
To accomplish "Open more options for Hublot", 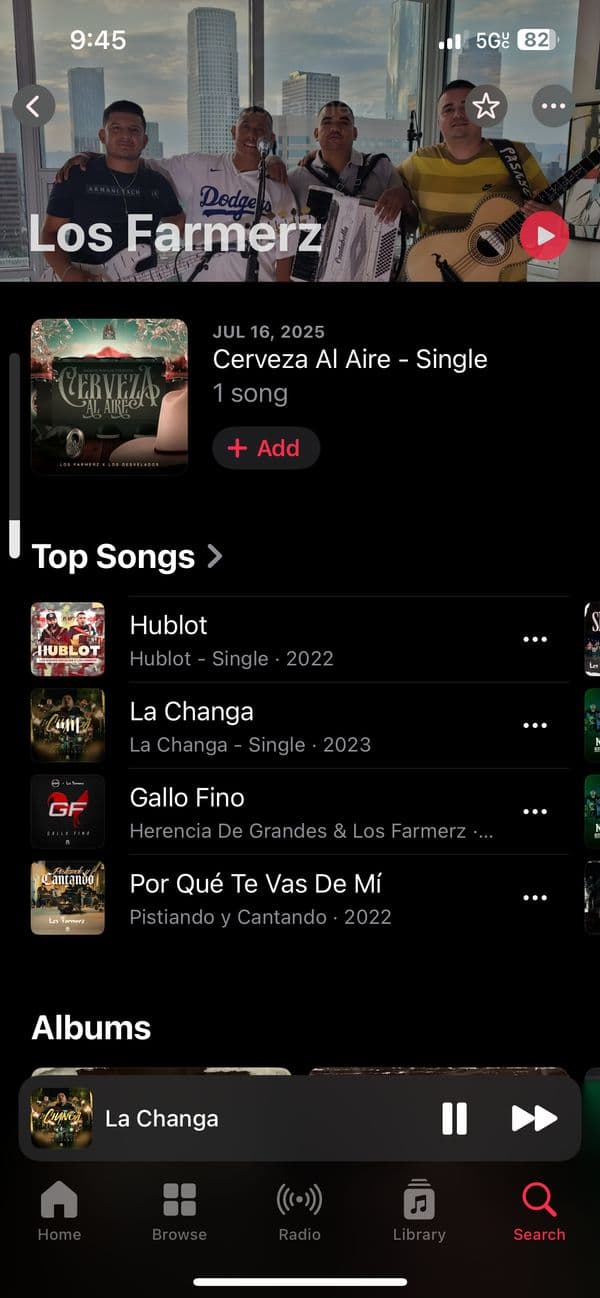I will tap(535, 639).
